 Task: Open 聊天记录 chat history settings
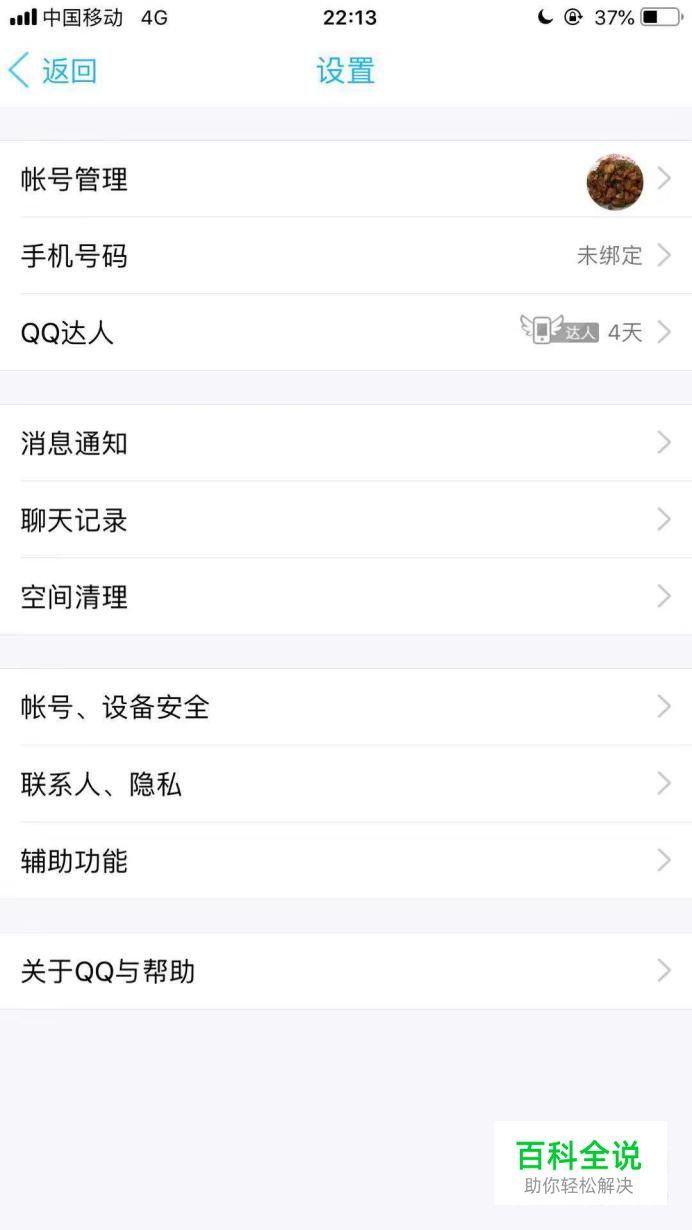pyautogui.click(x=75, y=520)
